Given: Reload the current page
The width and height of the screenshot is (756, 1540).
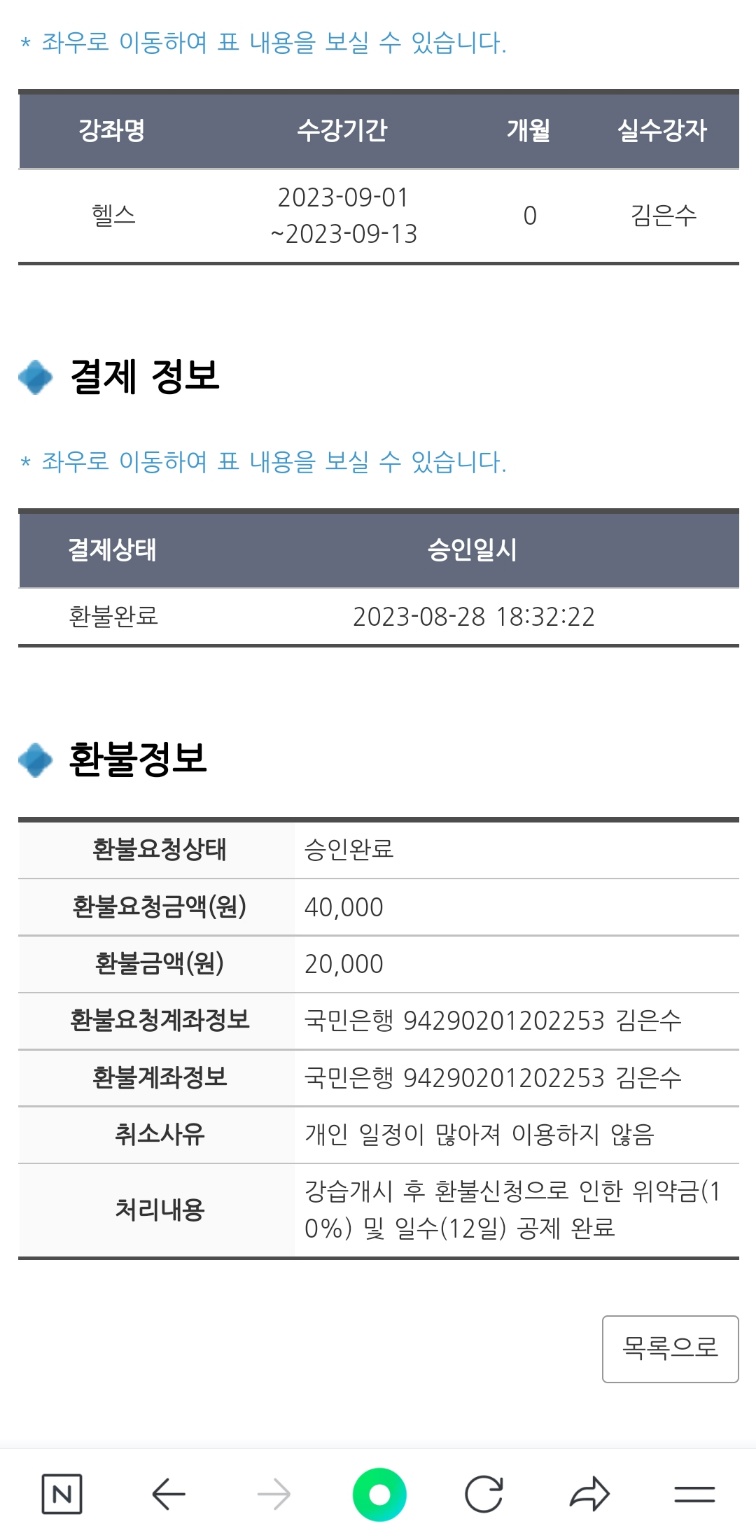Looking at the screenshot, I should [x=484, y=1495].
